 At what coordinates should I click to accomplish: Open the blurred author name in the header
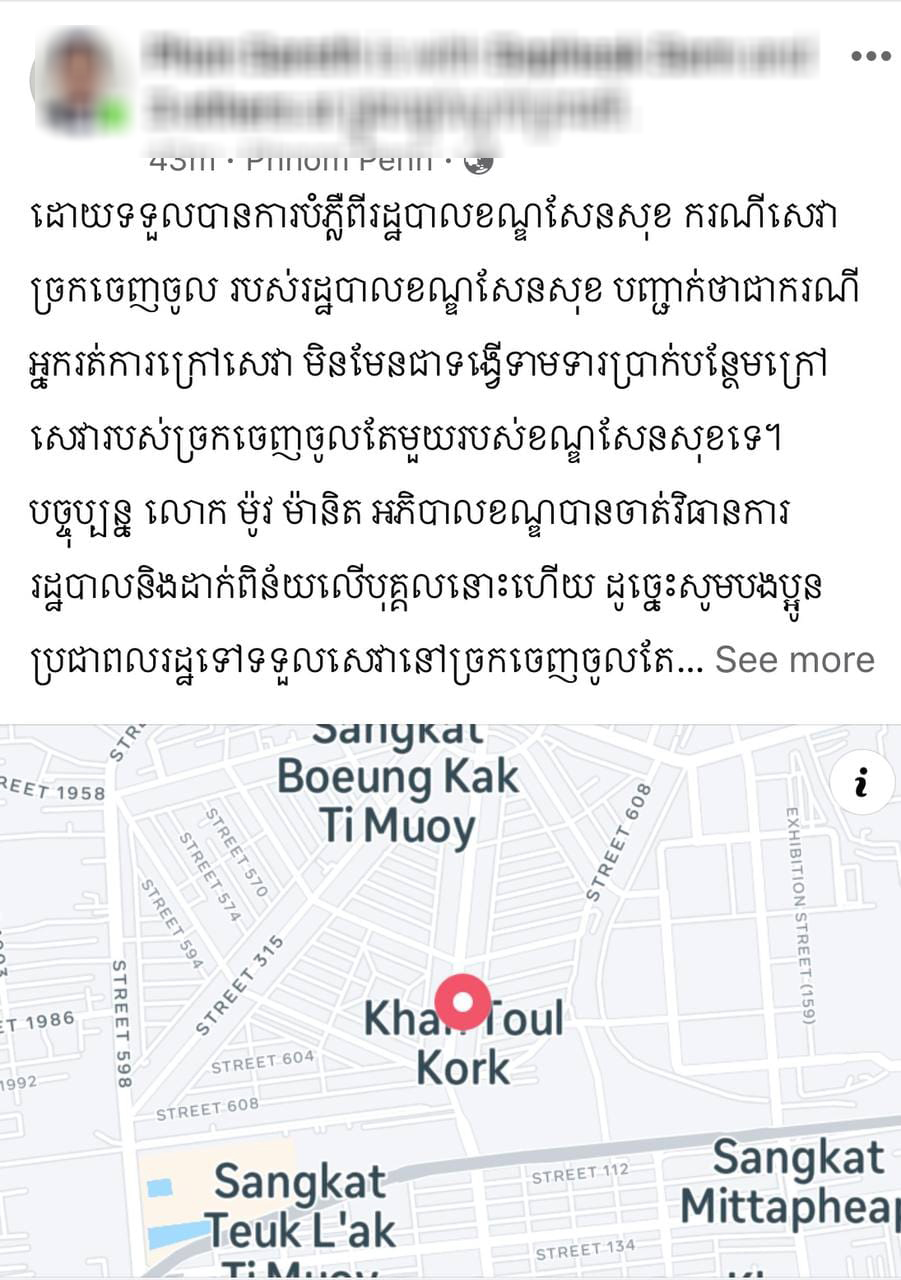(480, 56)
